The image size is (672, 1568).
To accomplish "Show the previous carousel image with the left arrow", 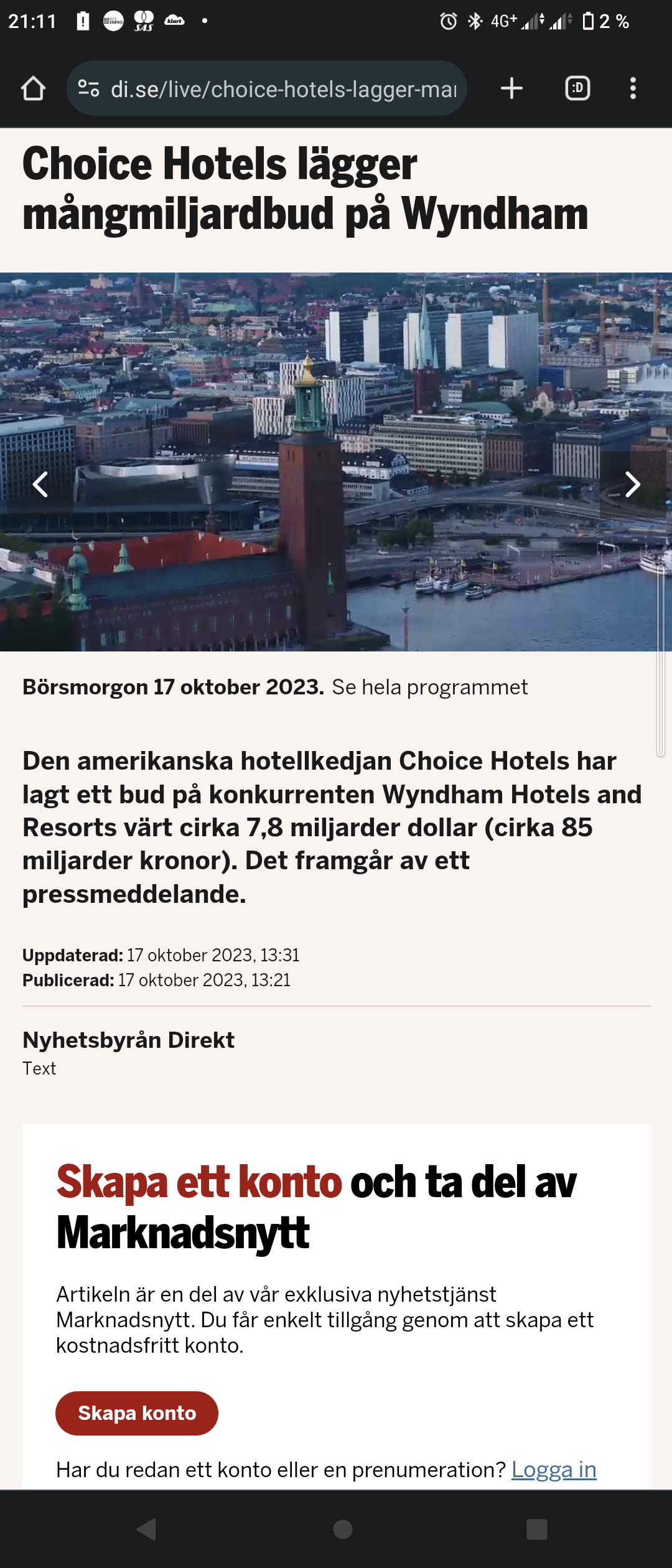I will (x=40, y=484).
